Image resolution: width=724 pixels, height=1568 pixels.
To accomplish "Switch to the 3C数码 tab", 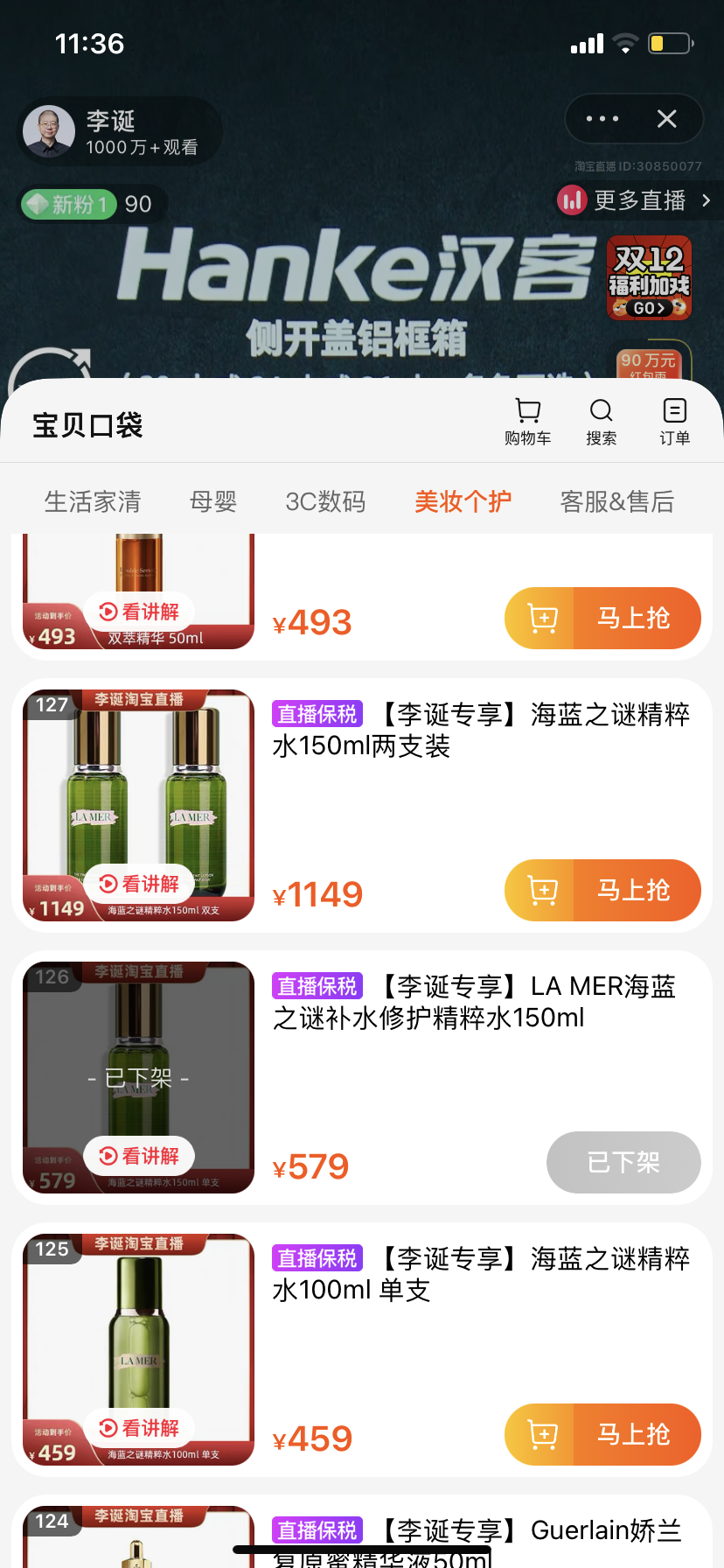I will coord(325,501).
